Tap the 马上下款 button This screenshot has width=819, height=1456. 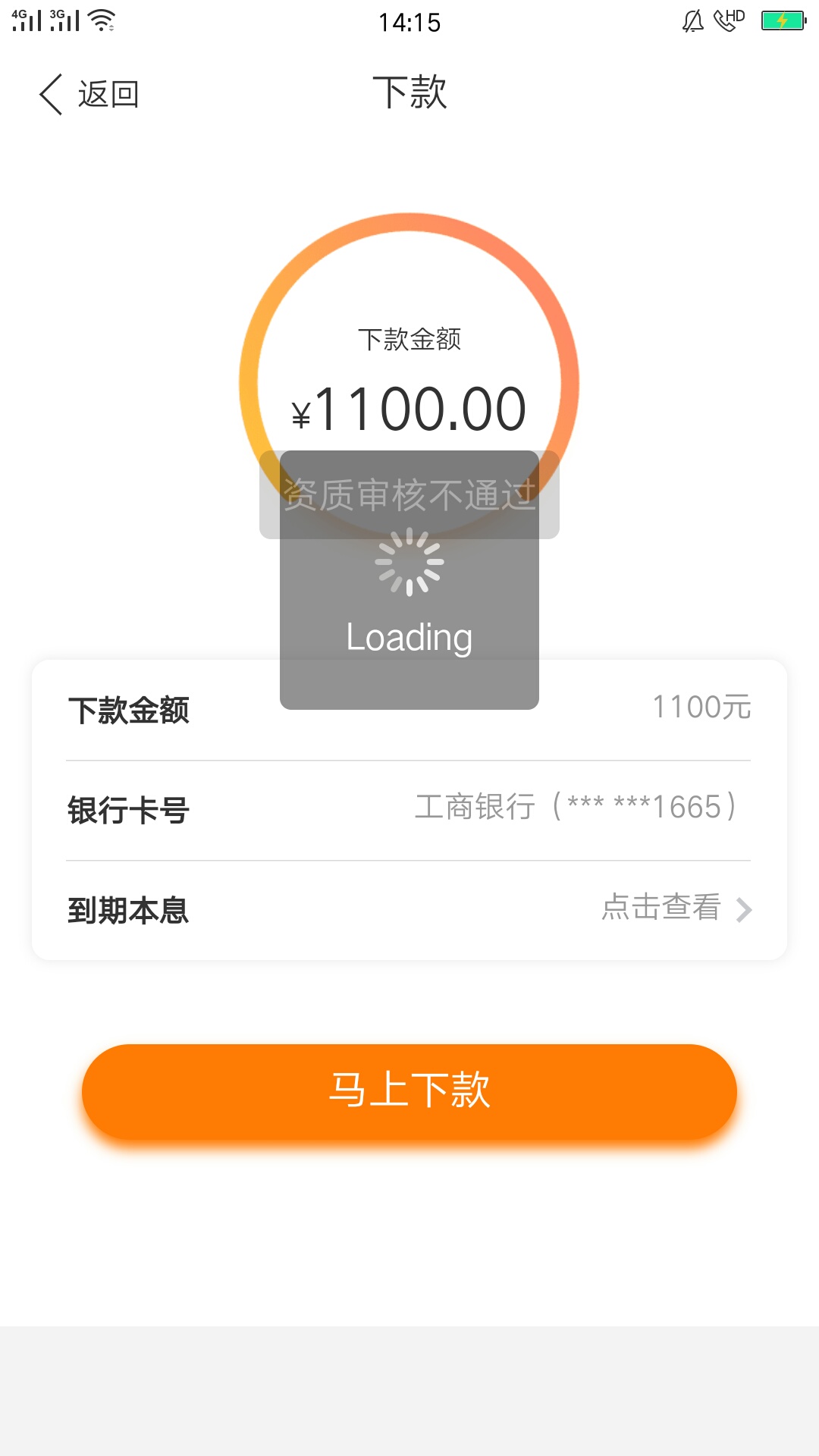409,1090
